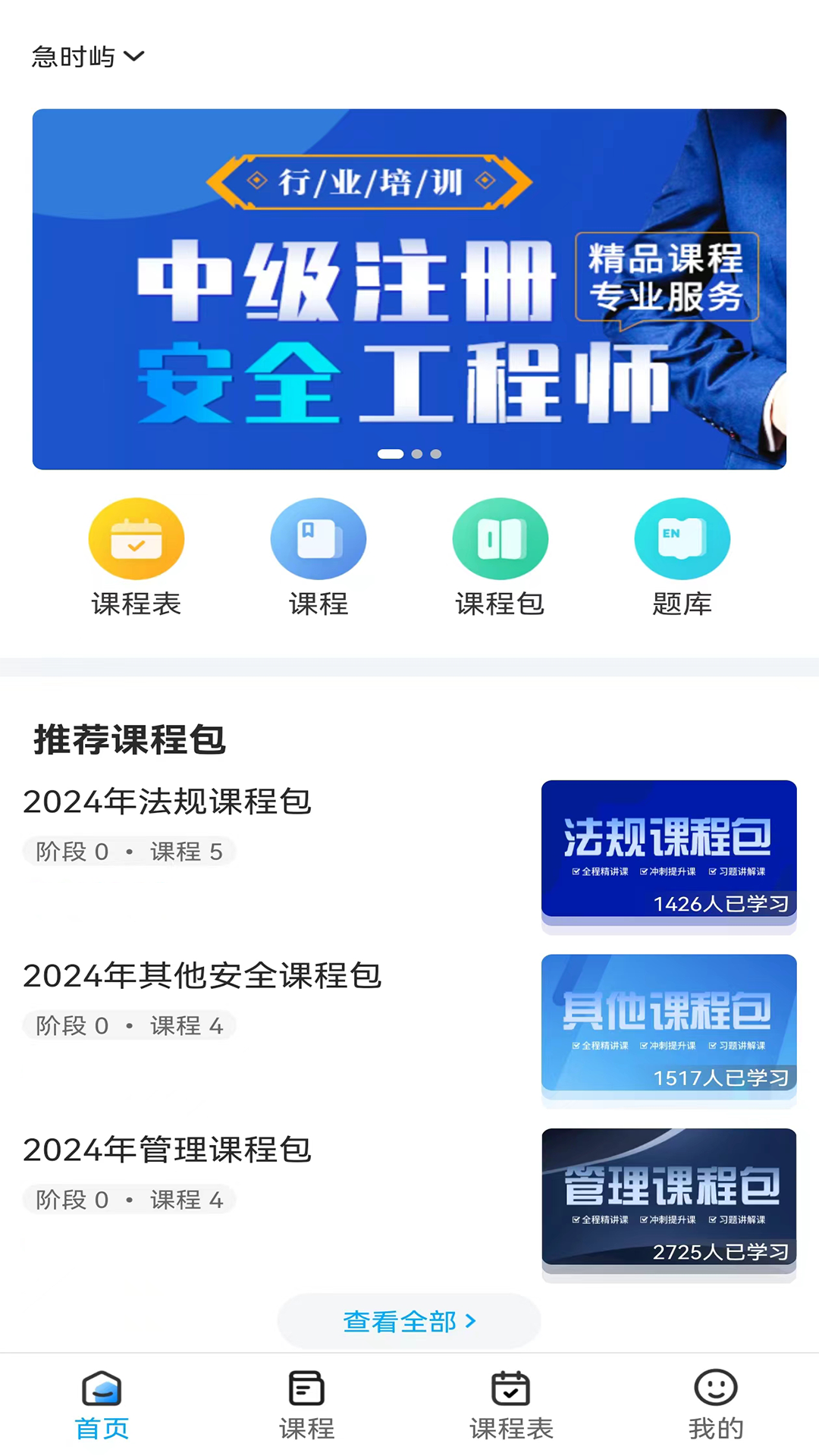Open 2024年法规课程包
The image size is (819, 1456).
(168, 802)
